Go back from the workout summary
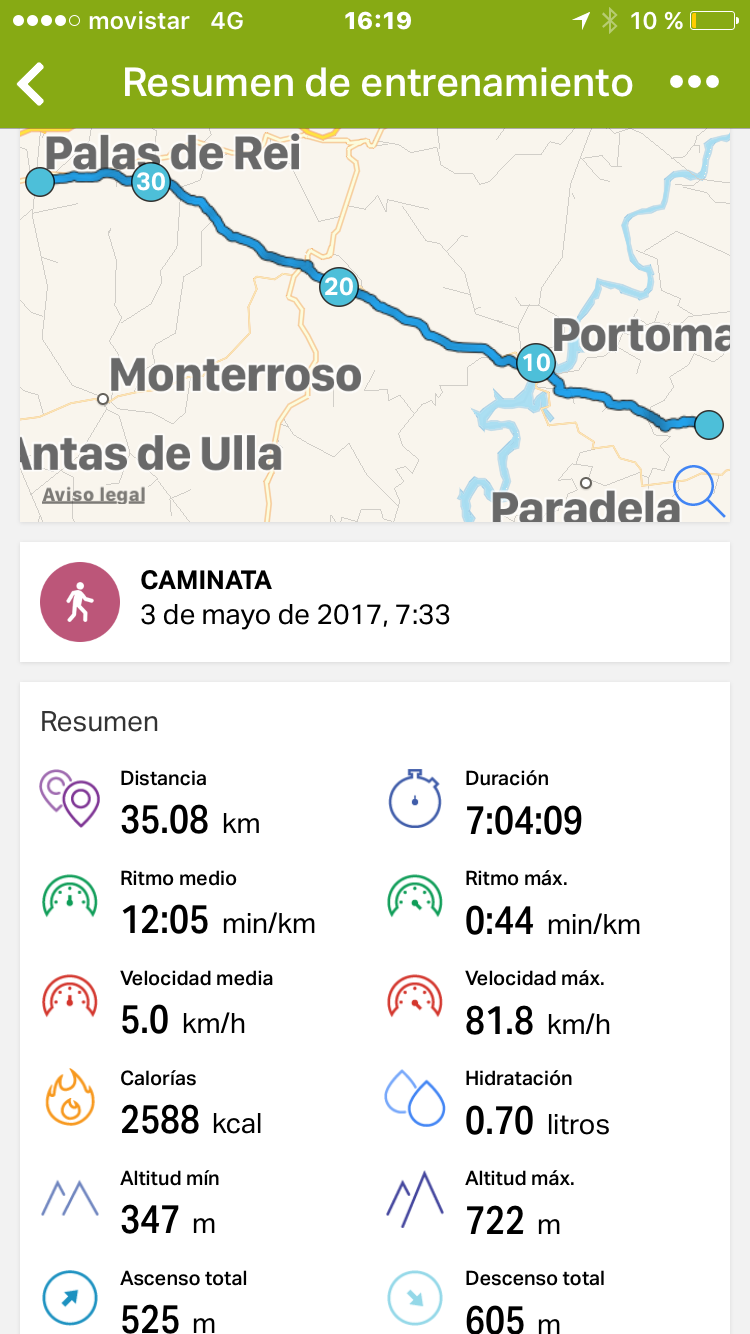750x1334 pixels. pyautogui.click(x=32, y=83)
